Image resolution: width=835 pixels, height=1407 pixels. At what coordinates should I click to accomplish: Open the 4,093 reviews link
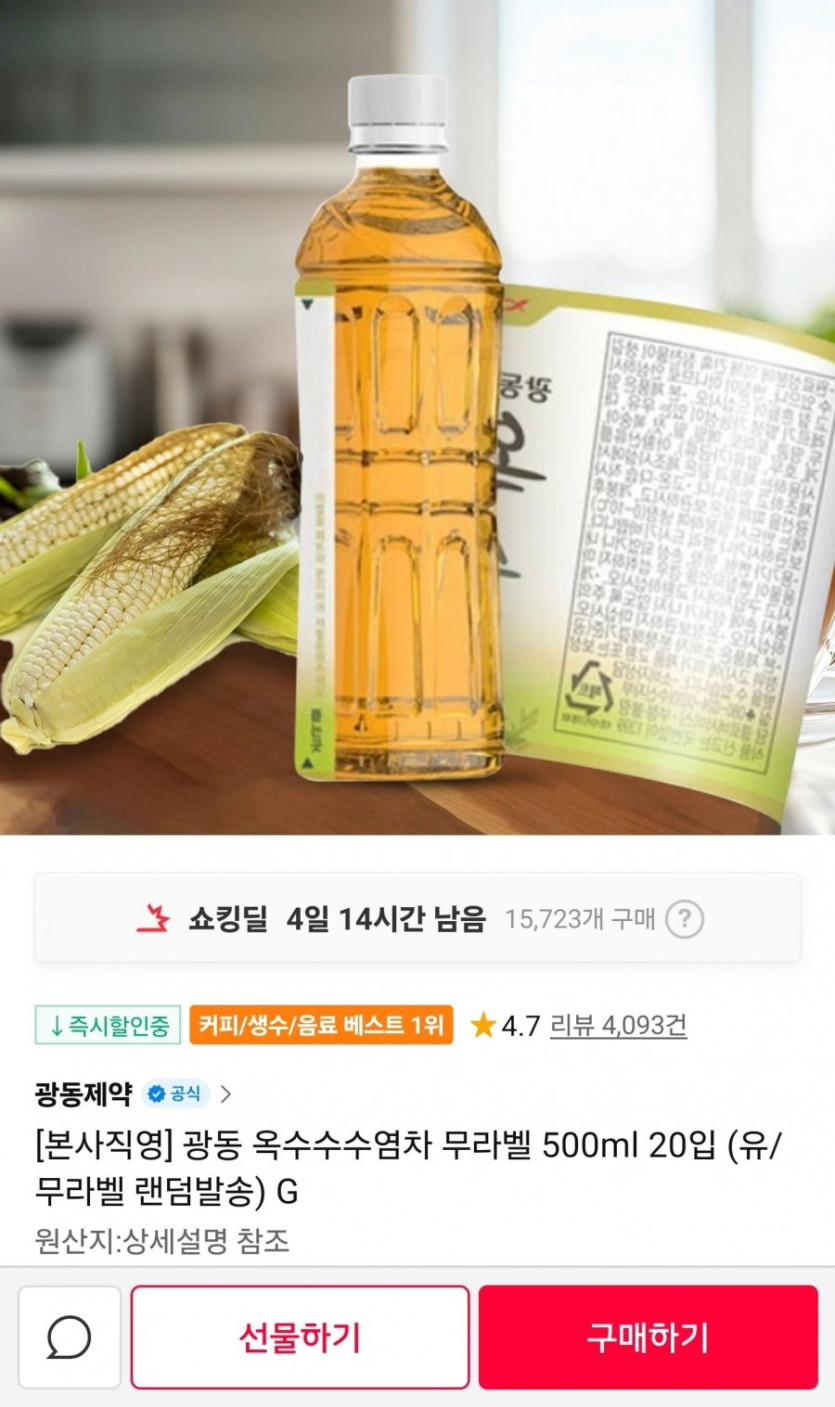pyautogui.click(x=618, y=1025)
